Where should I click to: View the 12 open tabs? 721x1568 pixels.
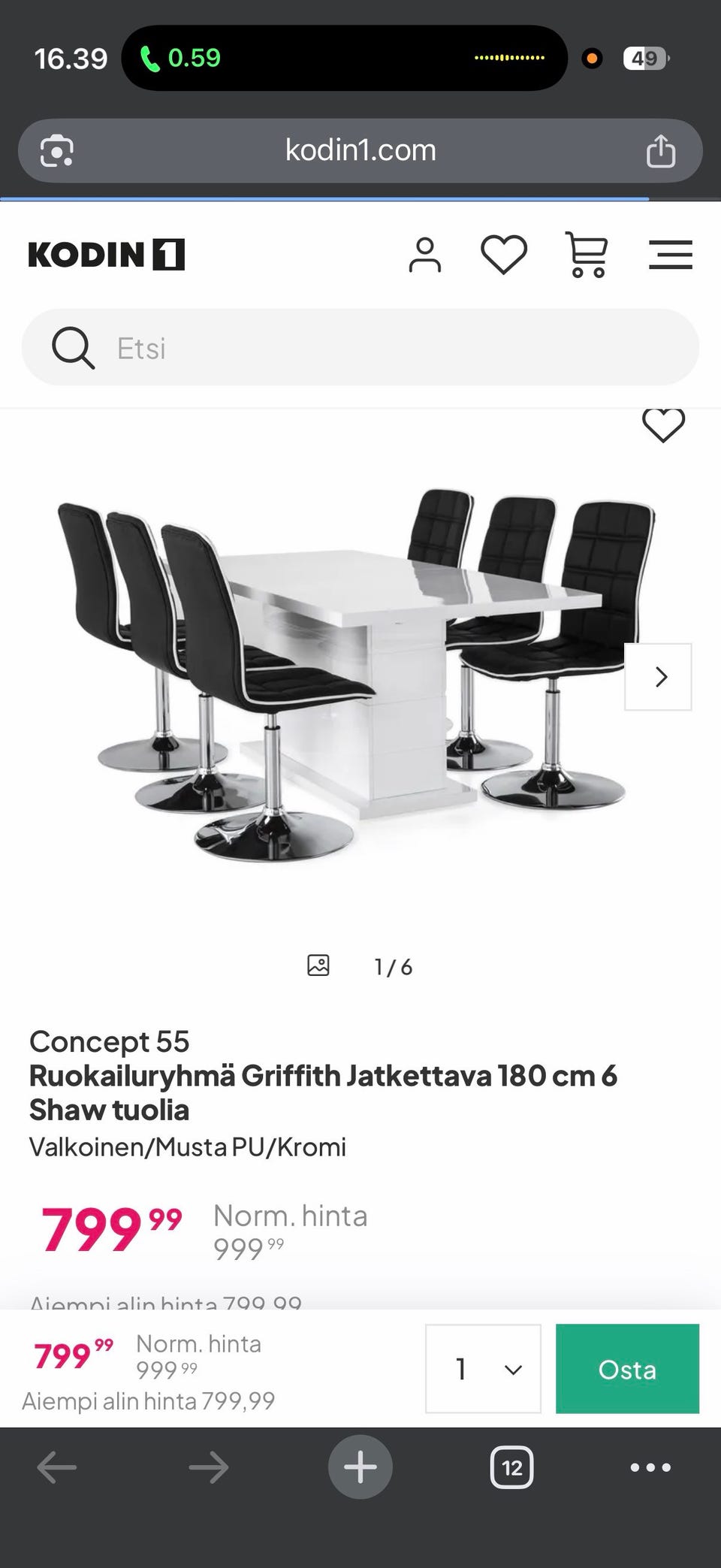tap(511, 1467)
